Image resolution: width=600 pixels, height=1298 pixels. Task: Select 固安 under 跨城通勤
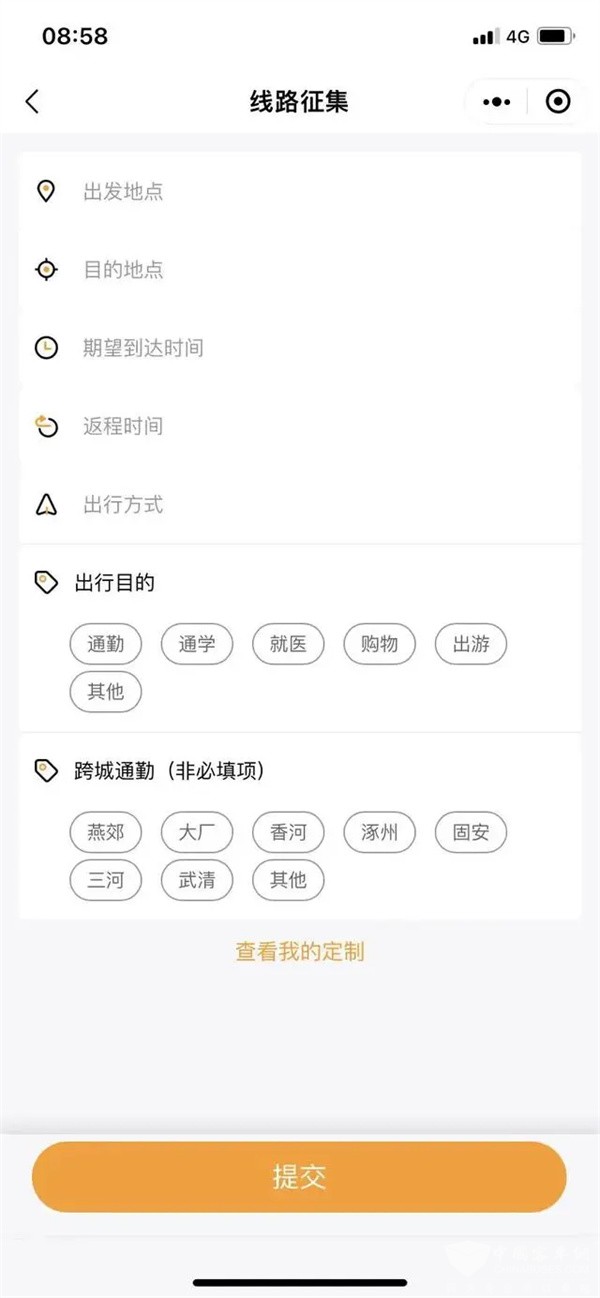click(x=471, y=832)
